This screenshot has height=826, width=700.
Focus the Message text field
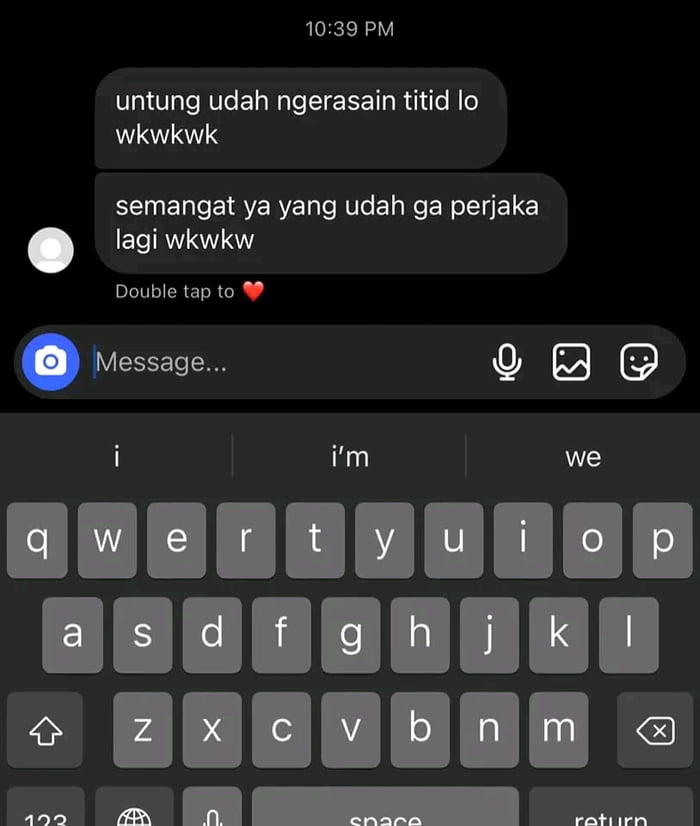[x=280, y=362]
